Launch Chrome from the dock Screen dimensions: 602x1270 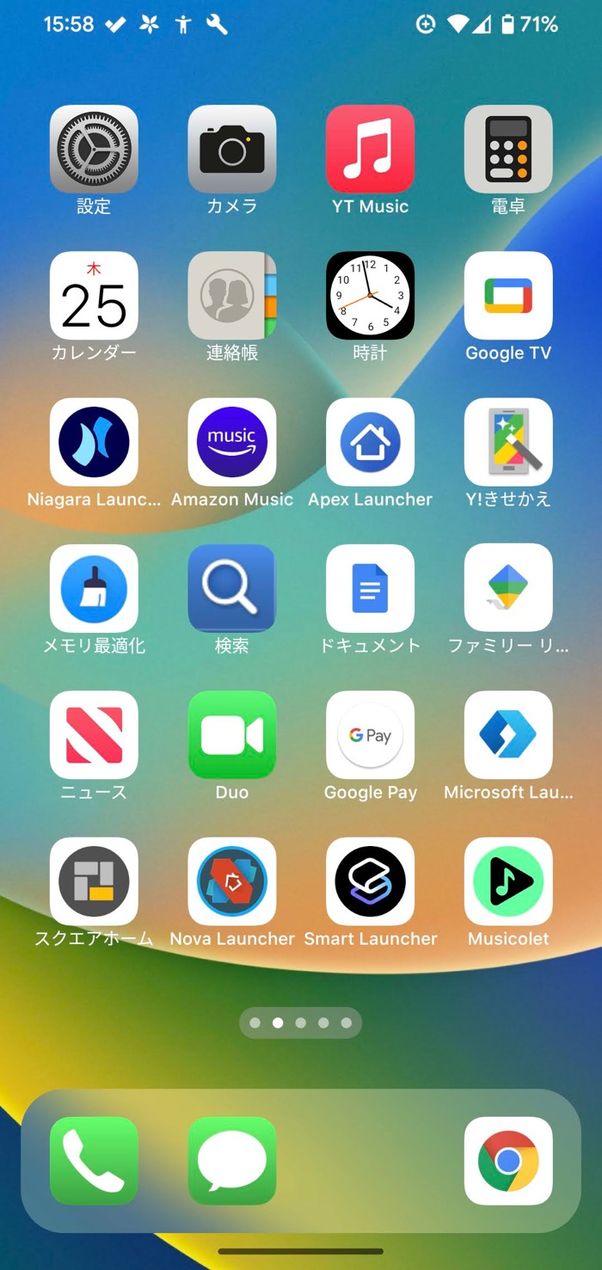click(x=508, y=1161)
